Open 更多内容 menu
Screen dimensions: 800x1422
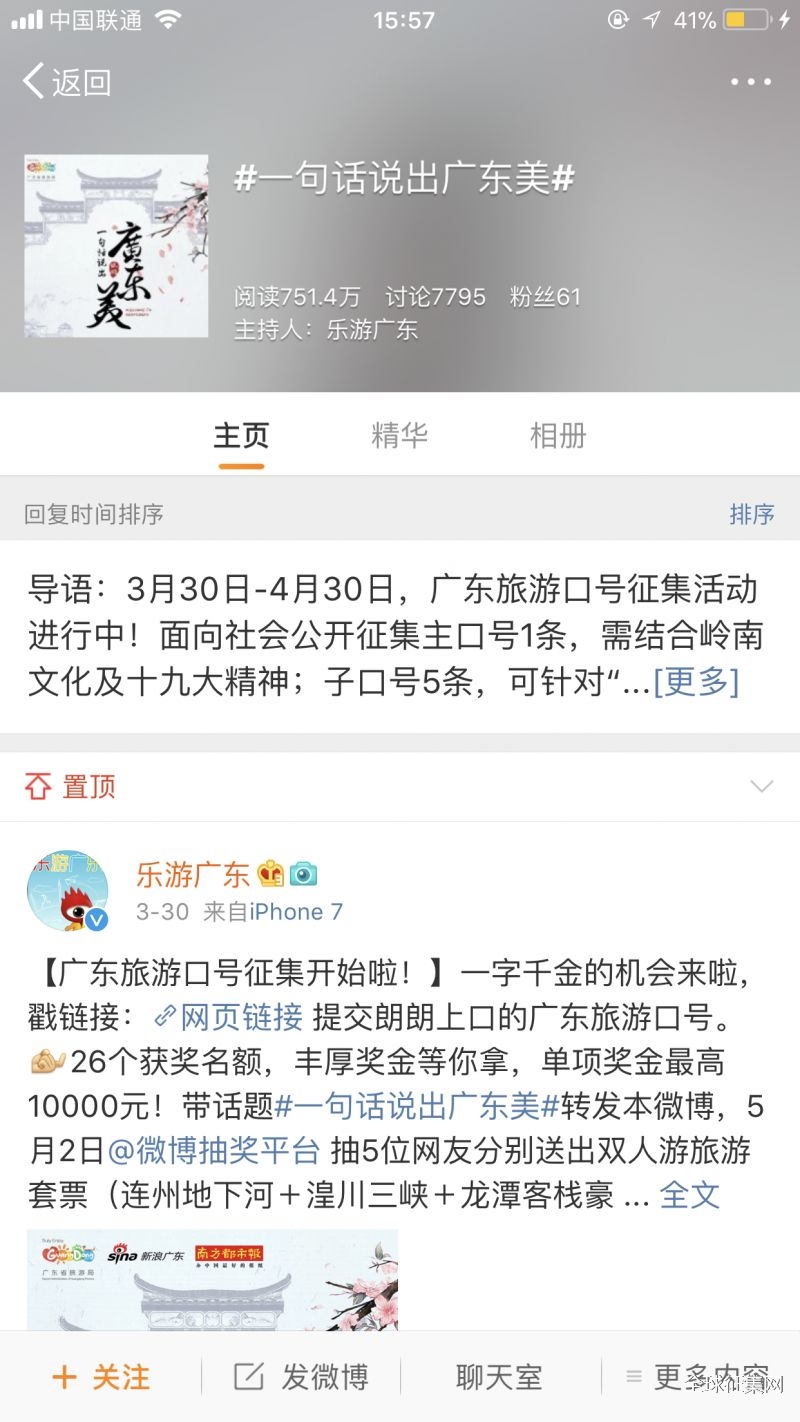point(698,1377)
